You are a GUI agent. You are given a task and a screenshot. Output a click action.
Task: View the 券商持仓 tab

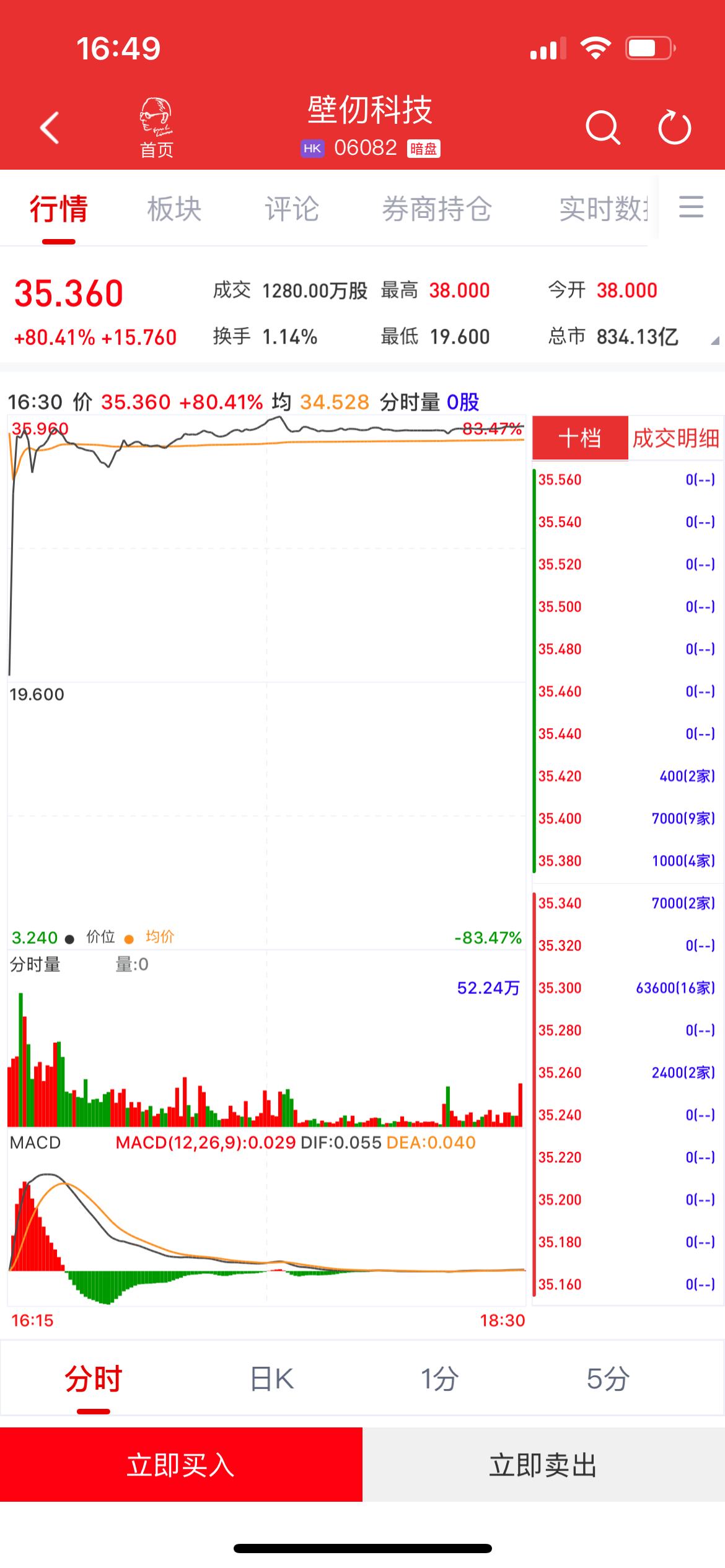tap(437, 209)
